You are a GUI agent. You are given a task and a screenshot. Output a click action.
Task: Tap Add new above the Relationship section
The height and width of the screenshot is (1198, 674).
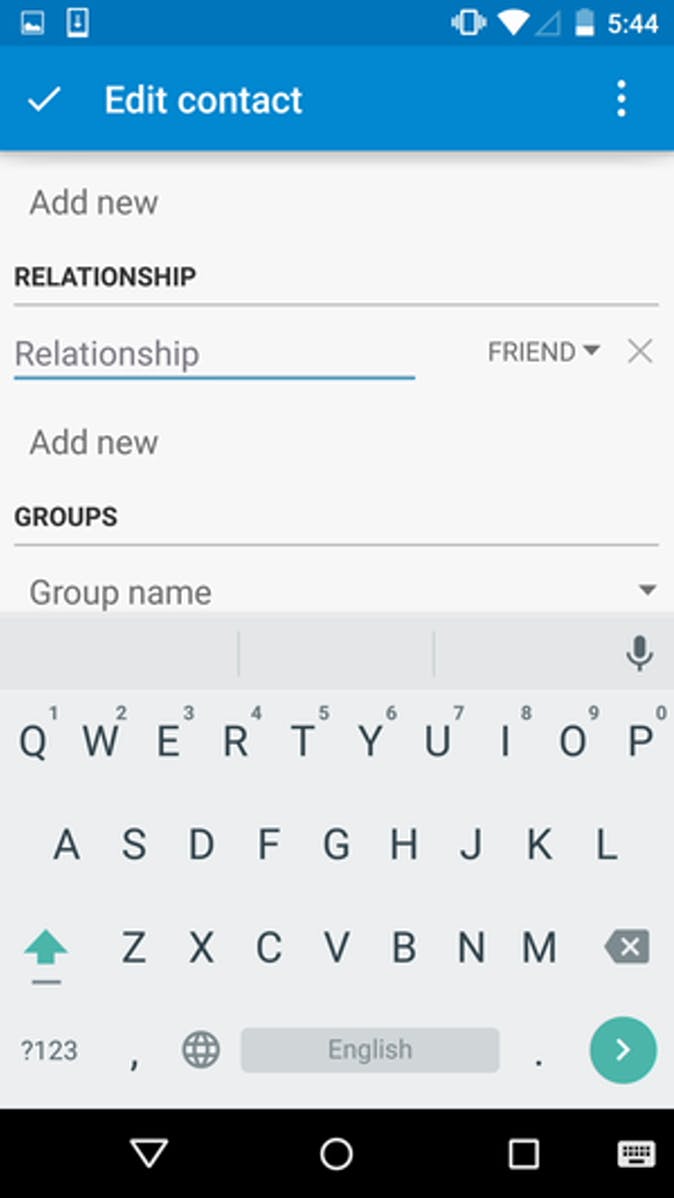tap(94, 202)
